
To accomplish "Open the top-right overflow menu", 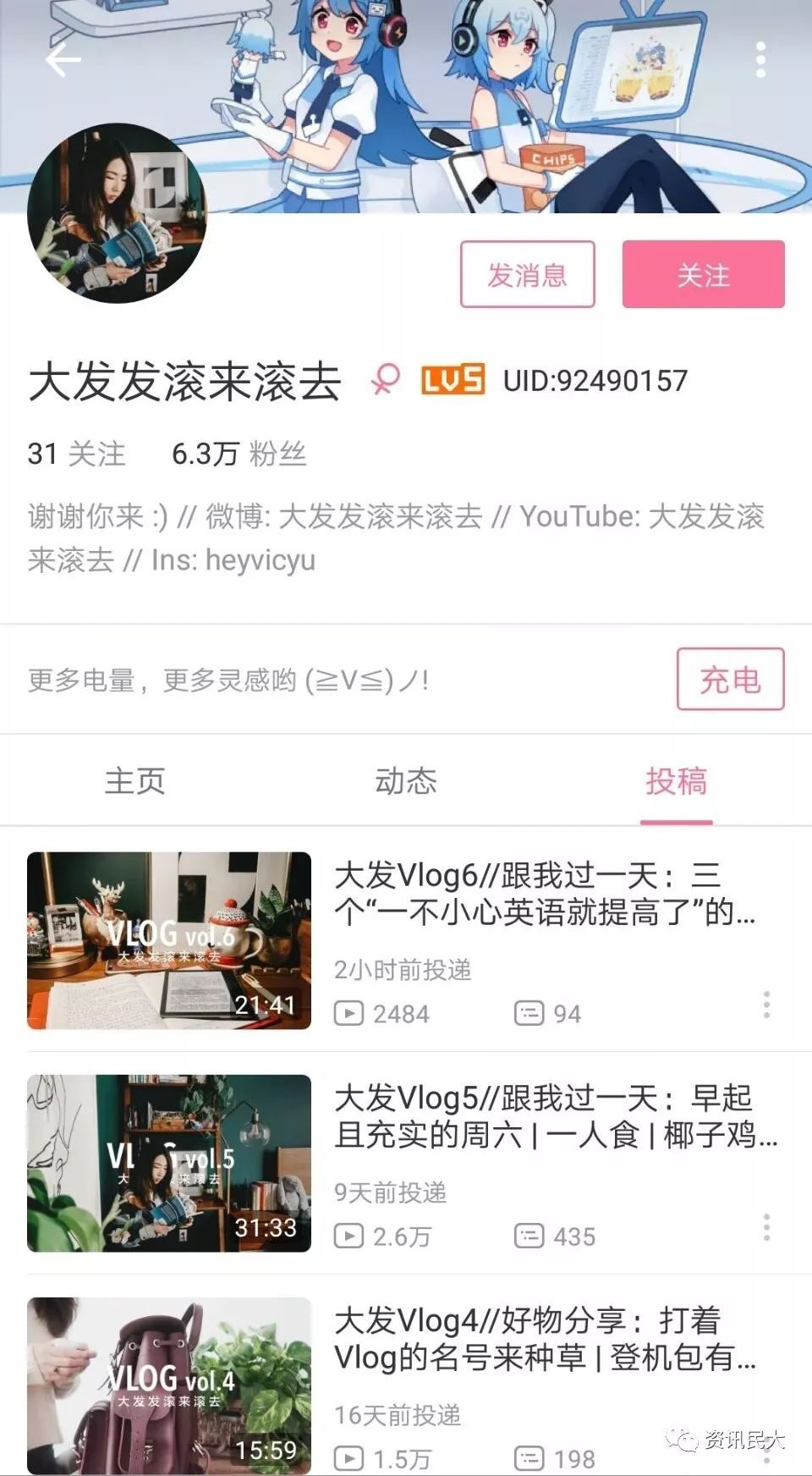I will [x=760, y=60].
